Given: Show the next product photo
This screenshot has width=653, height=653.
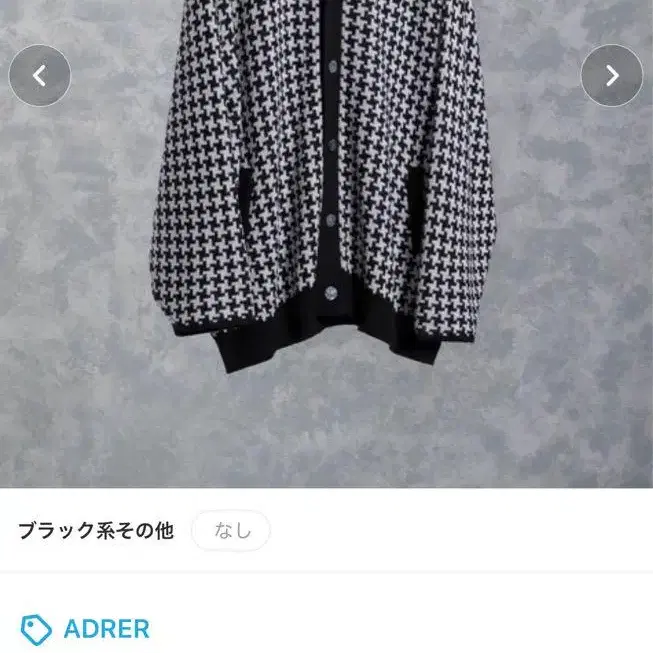Looking at the screenshot, I should pos(611,76).
